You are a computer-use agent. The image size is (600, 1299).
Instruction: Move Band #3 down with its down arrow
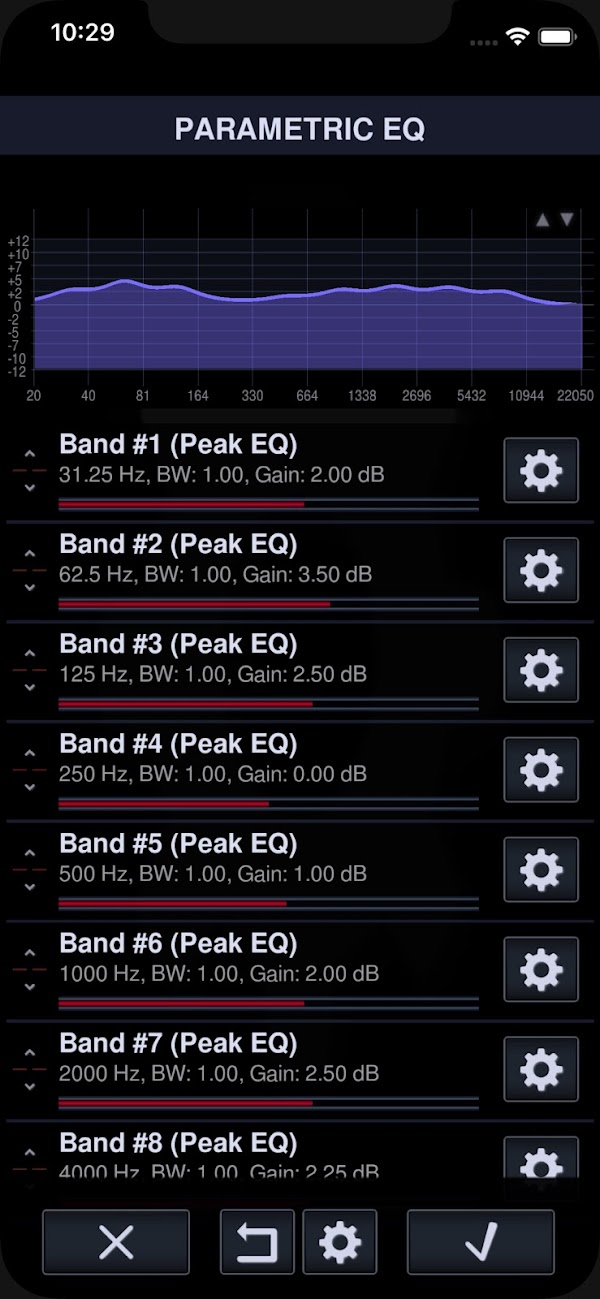click(30, 687)
